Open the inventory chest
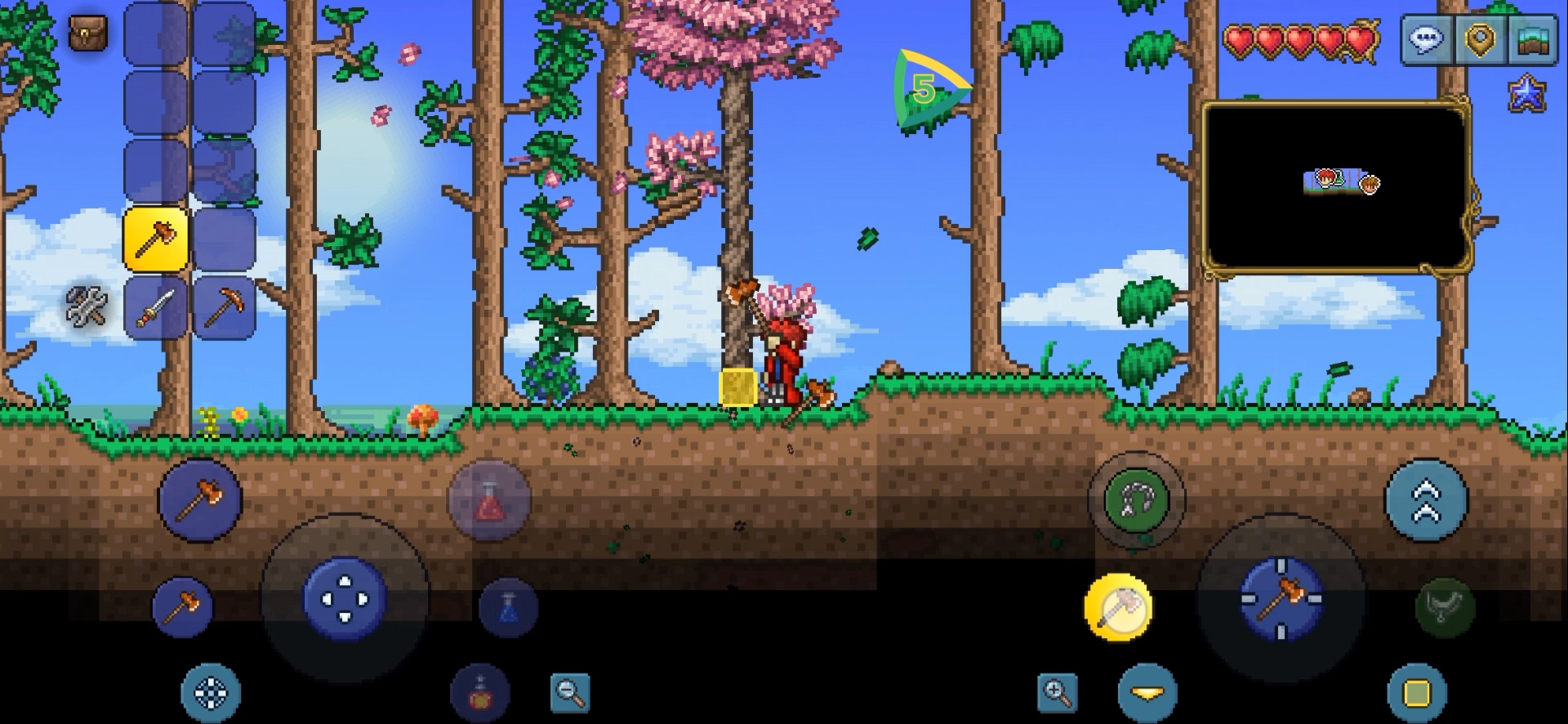This screenshot has width=1568, height=724. click(87, 34)
